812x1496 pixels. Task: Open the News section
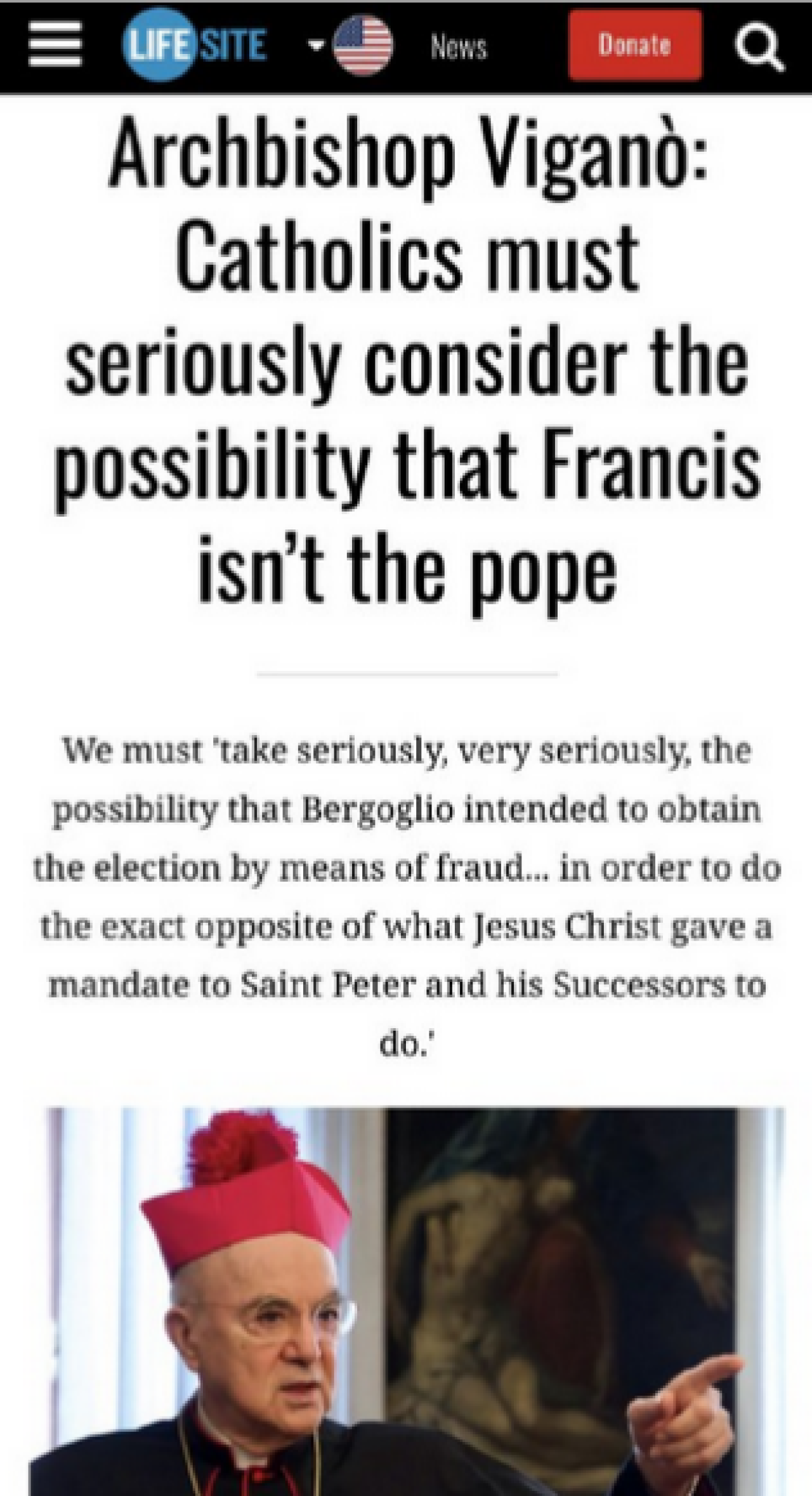click(459, 46)
